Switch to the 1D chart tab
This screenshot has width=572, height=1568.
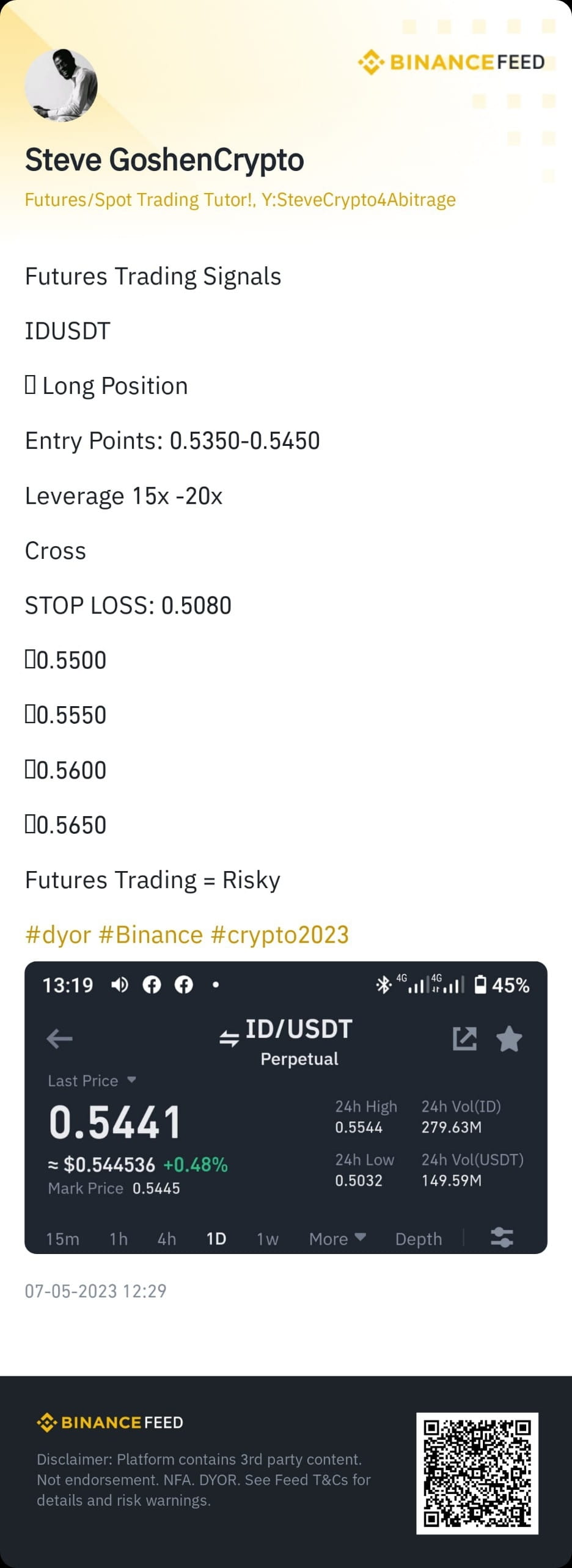click(x=215, y=1239)
